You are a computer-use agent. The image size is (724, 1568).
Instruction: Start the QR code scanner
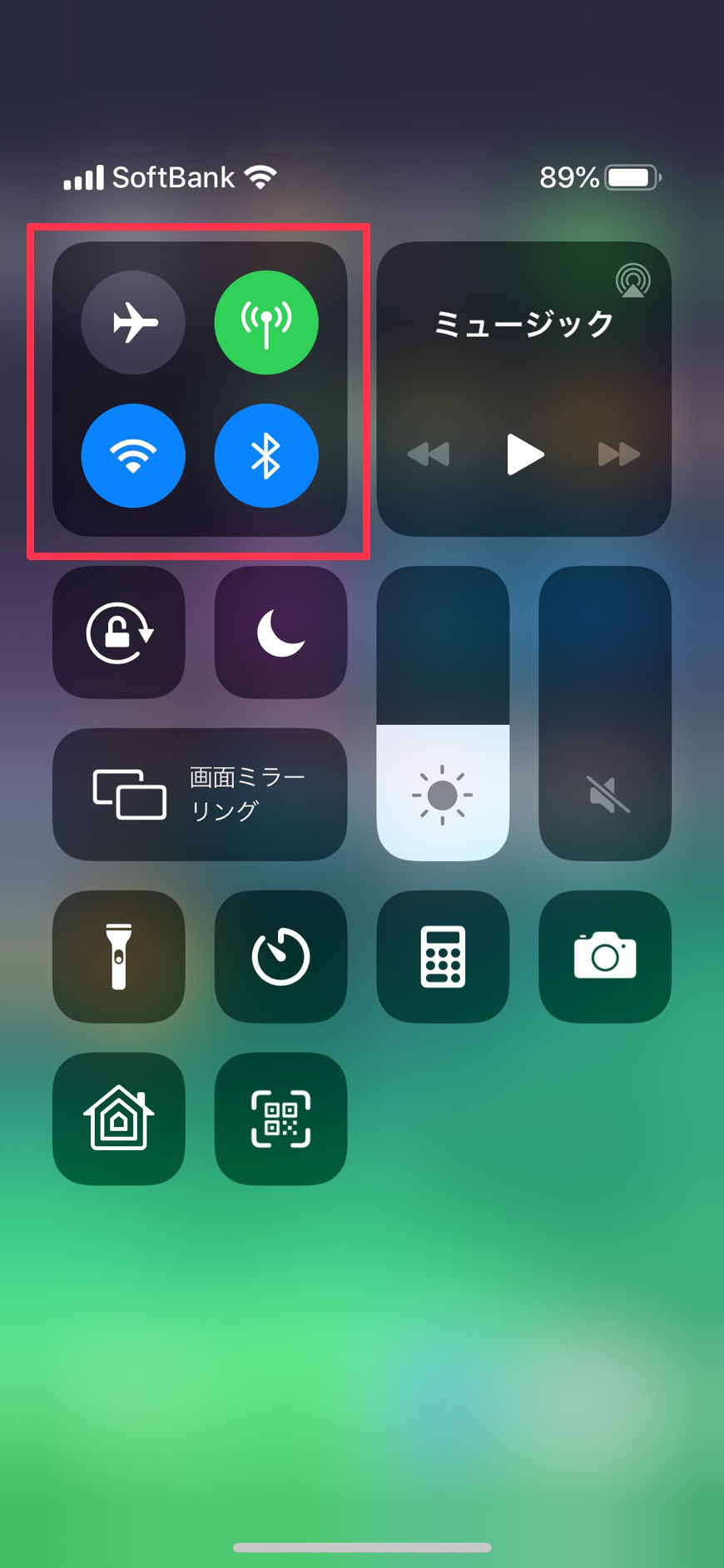[280, 1119]
